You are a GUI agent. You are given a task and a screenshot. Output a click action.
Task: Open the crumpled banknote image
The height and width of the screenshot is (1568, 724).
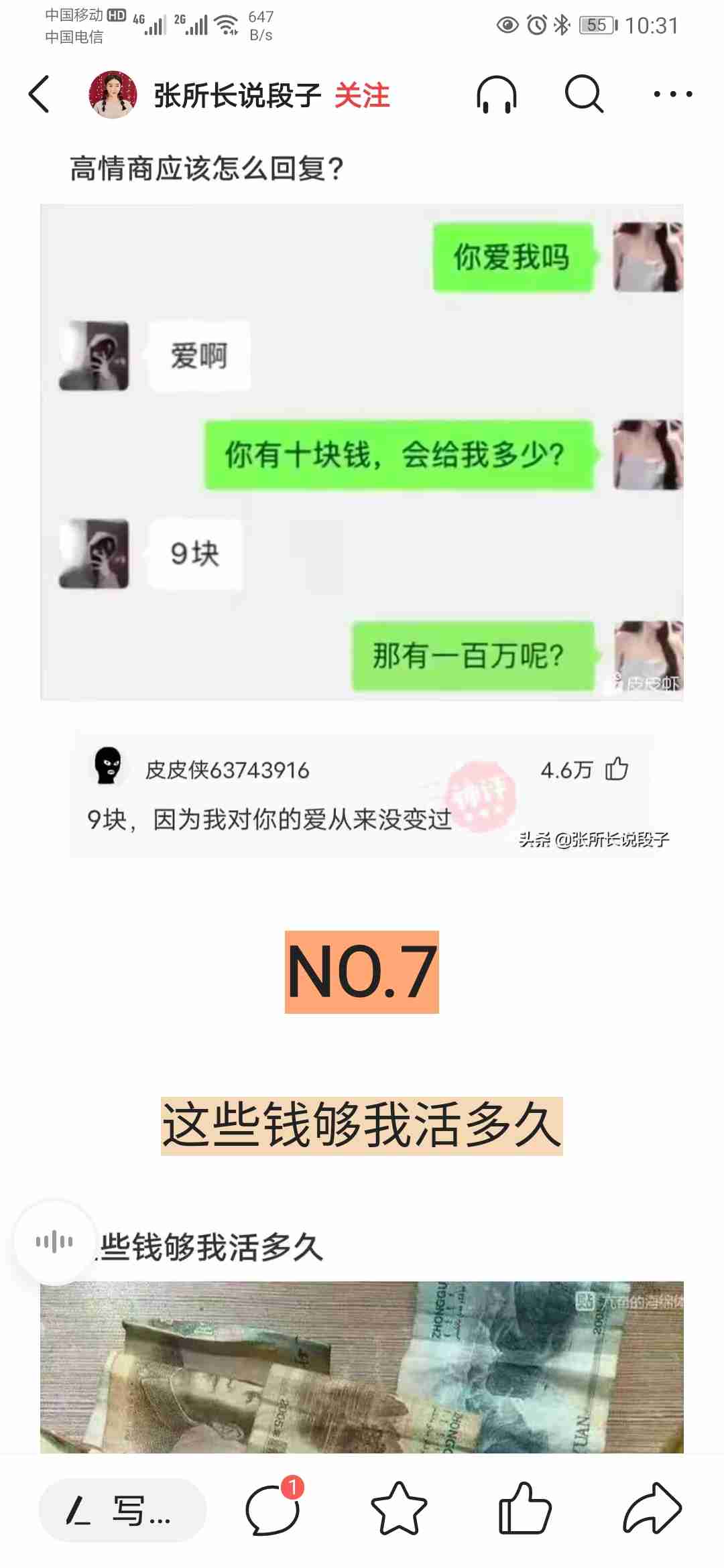coord(362,1367)
